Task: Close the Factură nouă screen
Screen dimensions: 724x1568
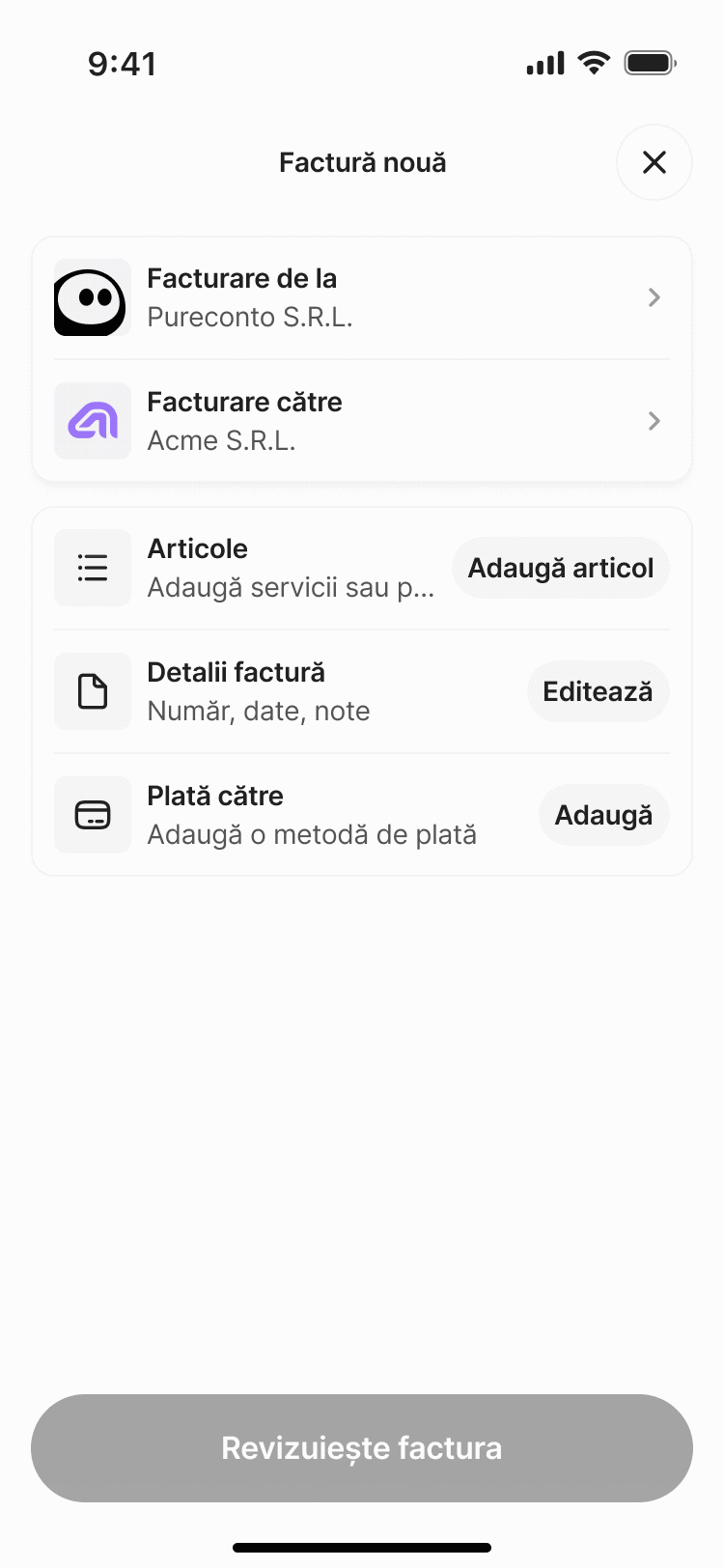Action: [x=654, y=162]
